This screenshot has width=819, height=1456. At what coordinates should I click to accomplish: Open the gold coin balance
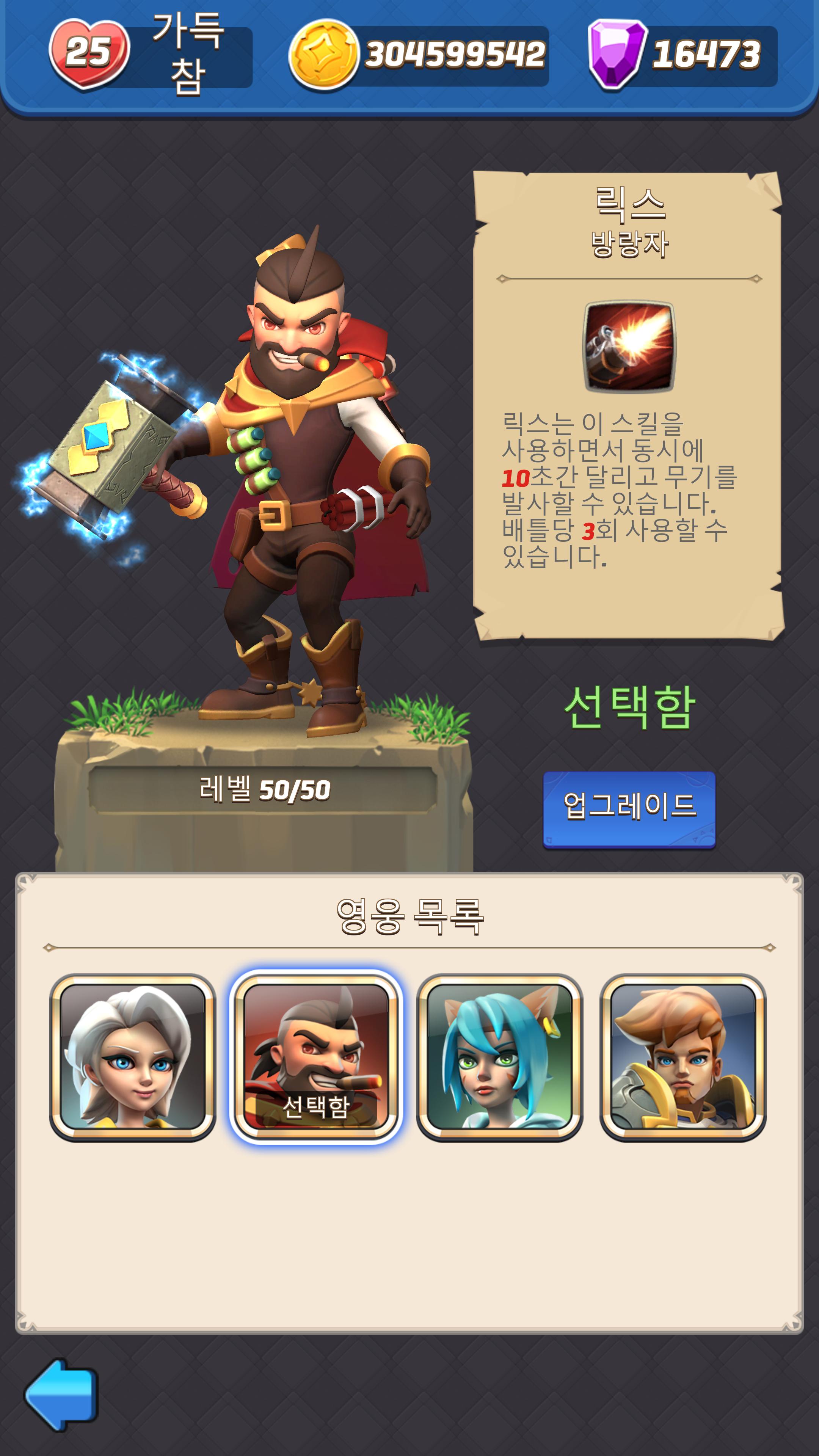[x=418, y=55]
